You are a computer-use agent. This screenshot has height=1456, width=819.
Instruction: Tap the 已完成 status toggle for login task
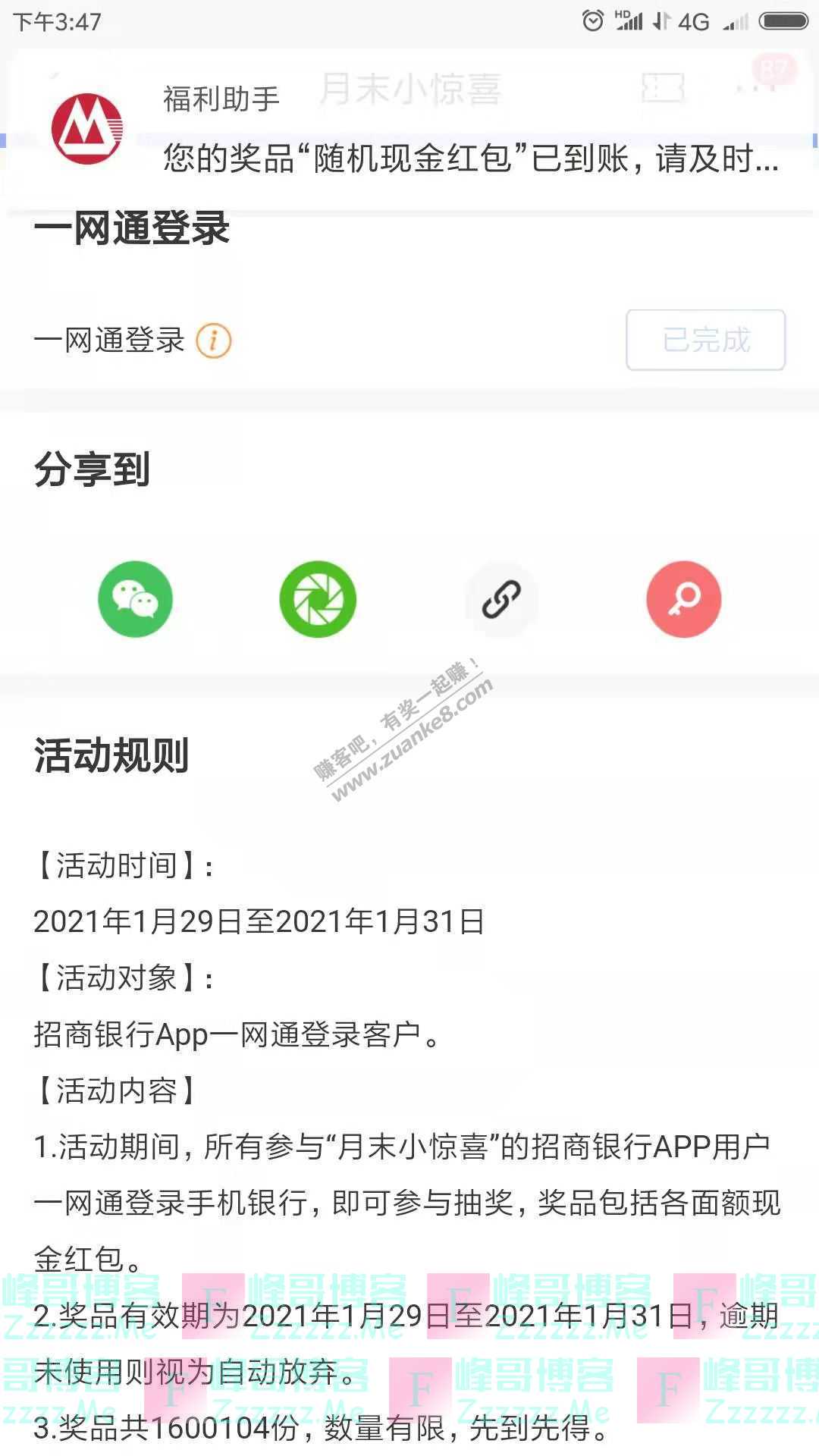[704, 340]
